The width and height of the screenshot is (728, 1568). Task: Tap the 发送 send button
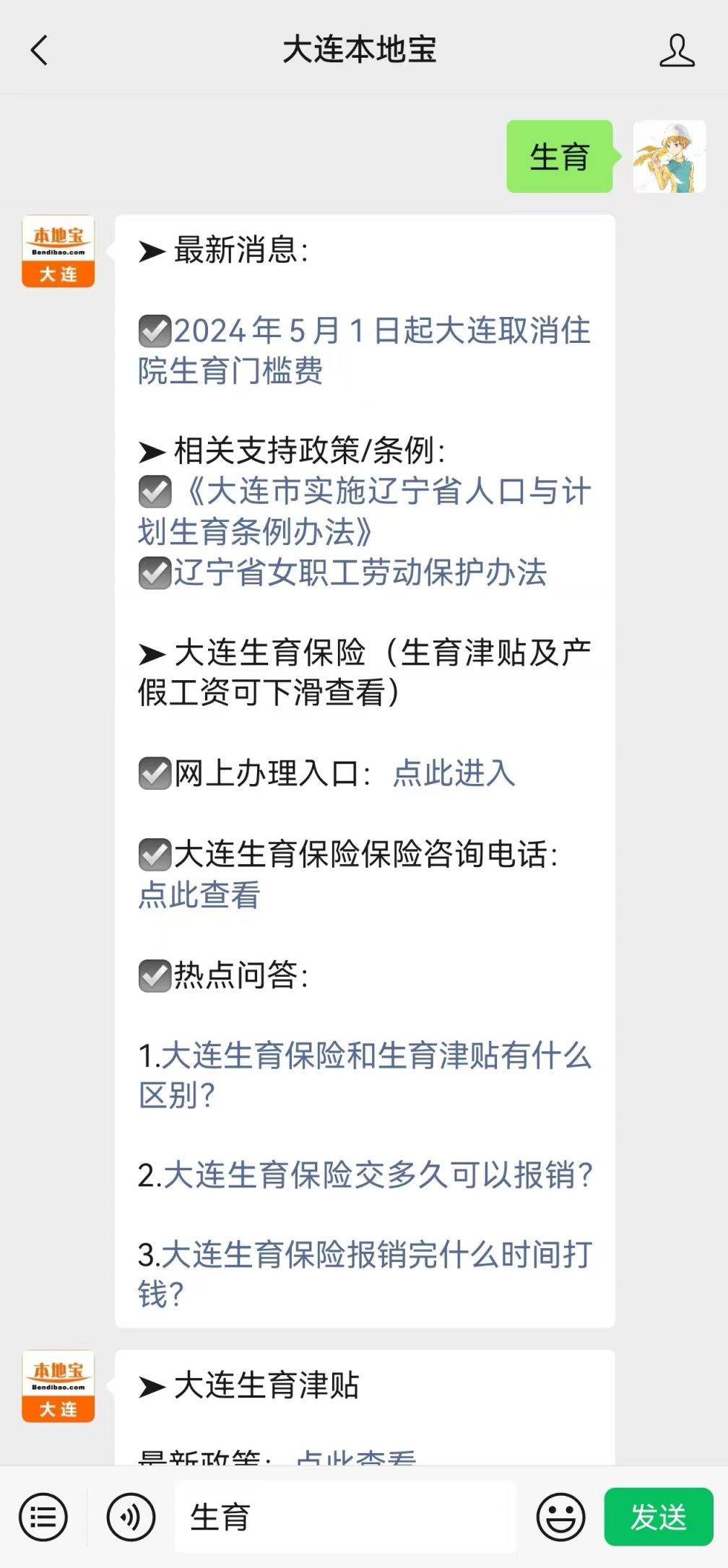click(658, 1517)
